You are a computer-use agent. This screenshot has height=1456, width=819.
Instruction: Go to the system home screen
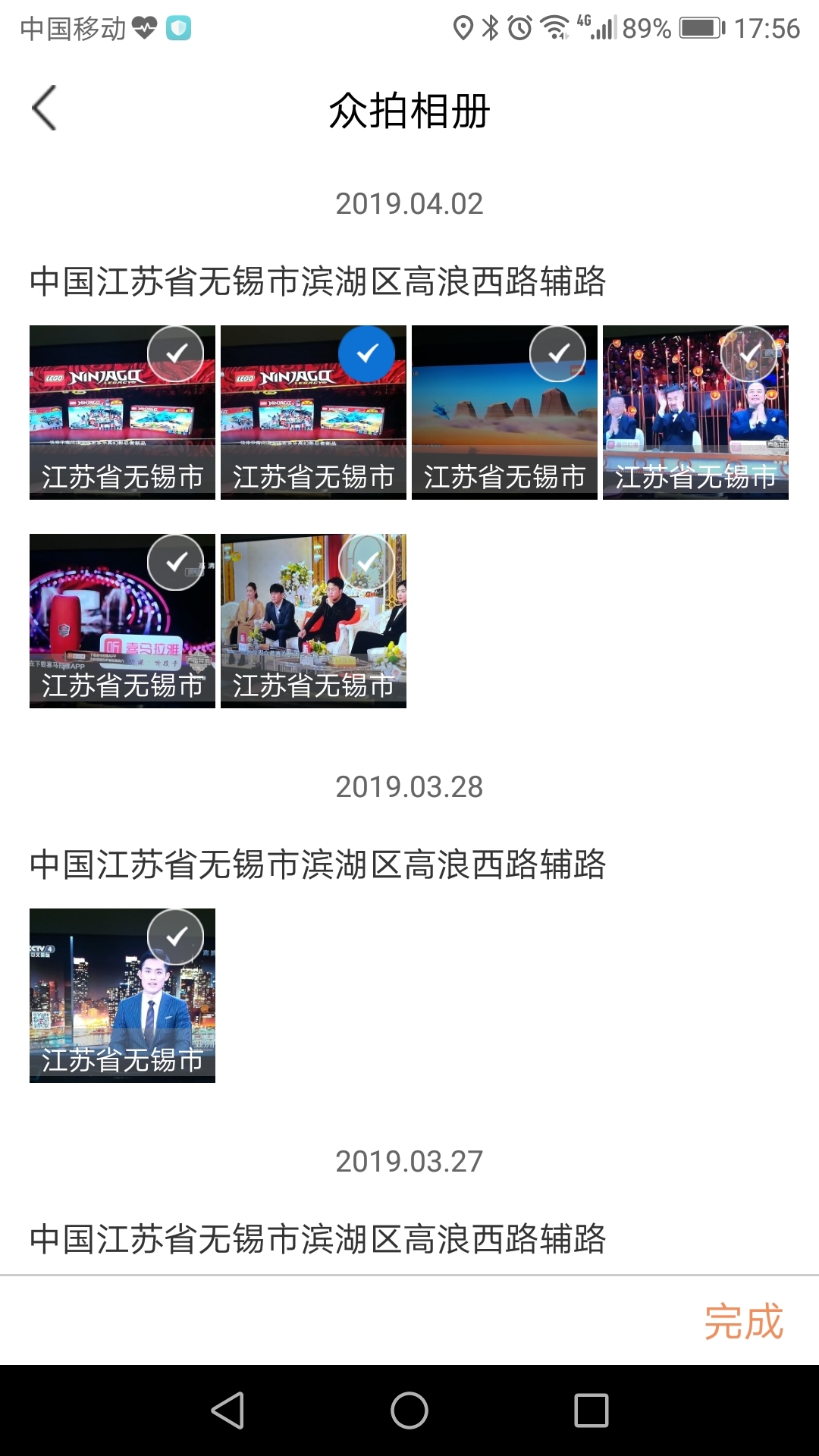pyautogui.click(x=409, y=1410)
